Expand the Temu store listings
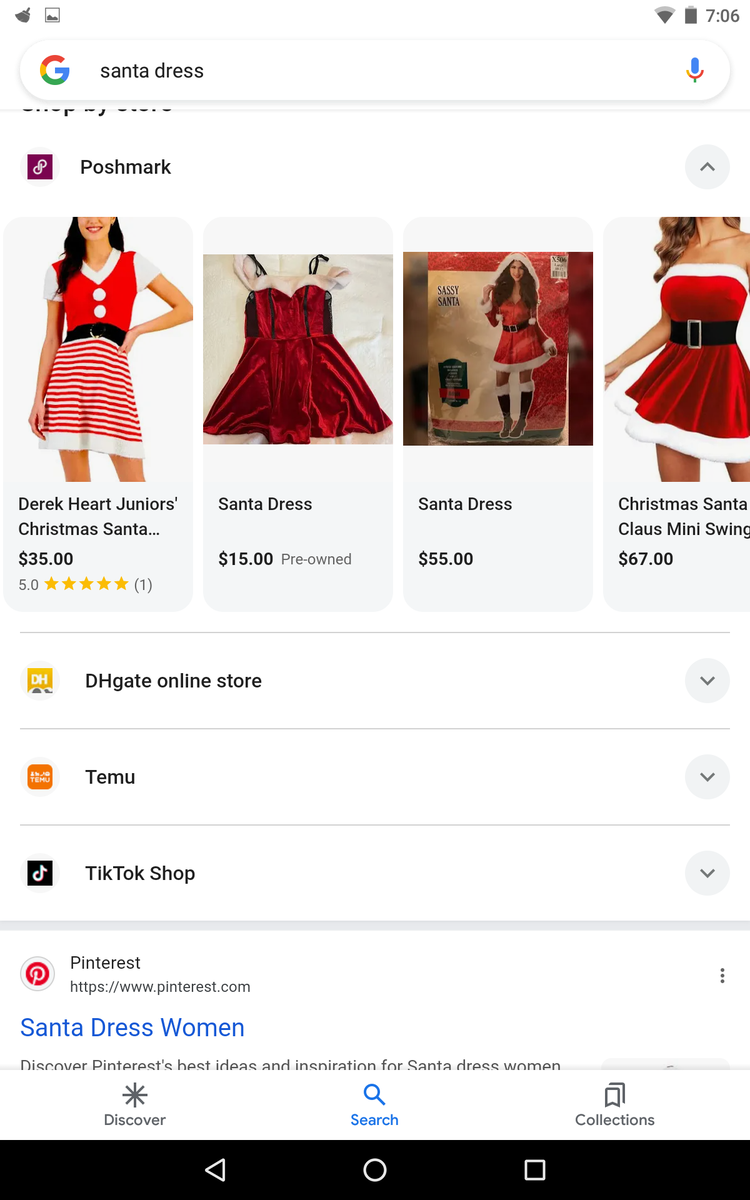 707,777
